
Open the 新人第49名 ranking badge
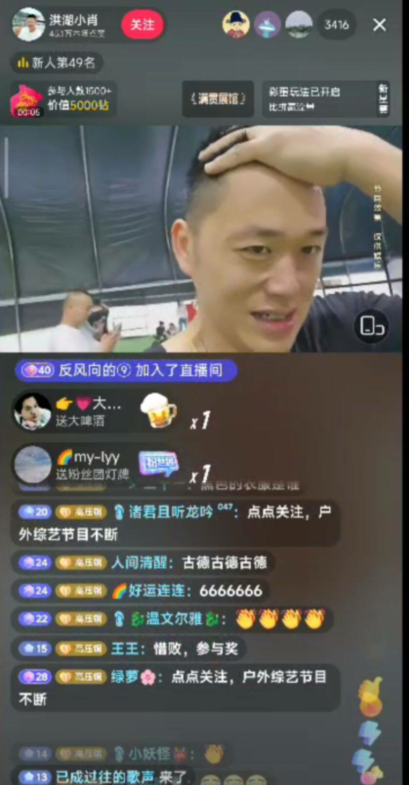click(x=57, y=63)
